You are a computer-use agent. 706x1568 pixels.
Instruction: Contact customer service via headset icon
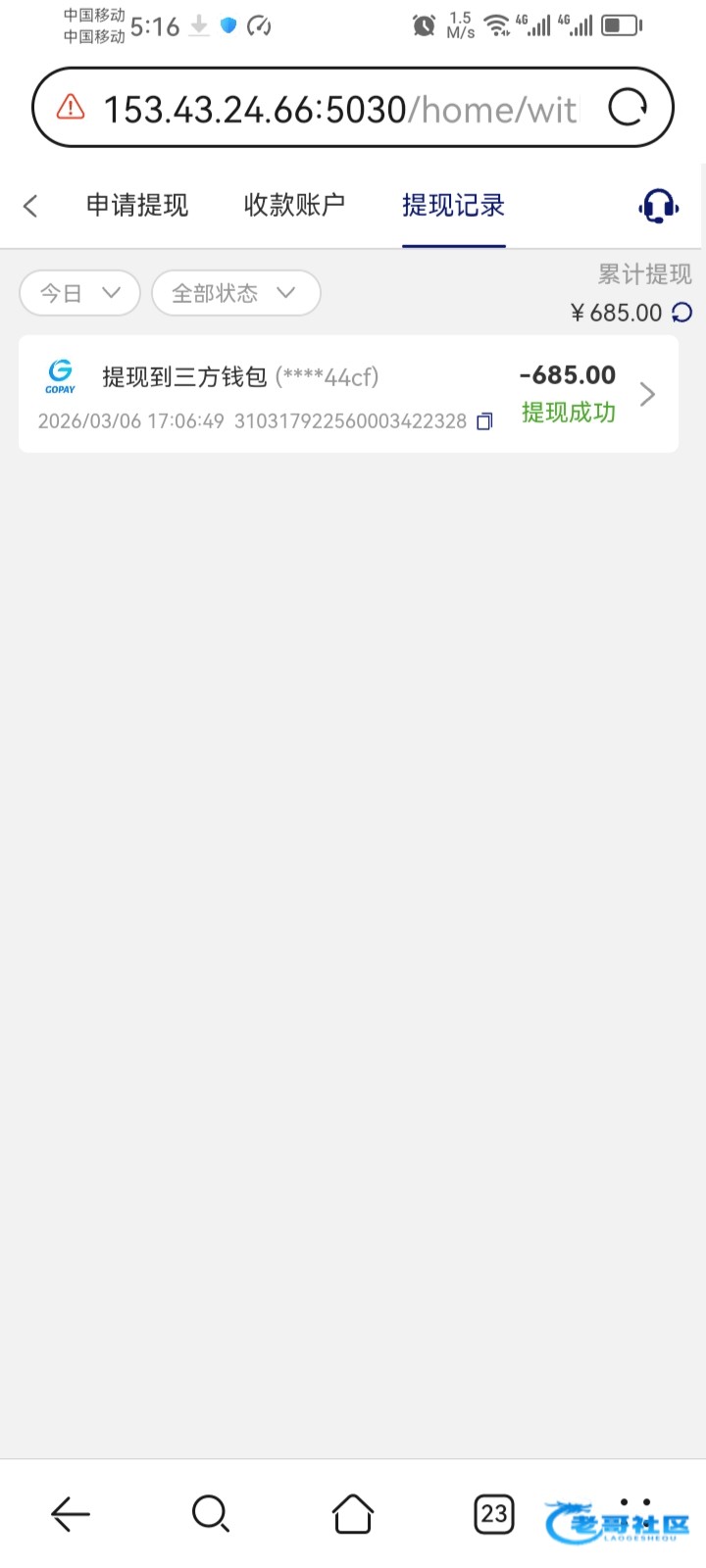tap(658, 206)
